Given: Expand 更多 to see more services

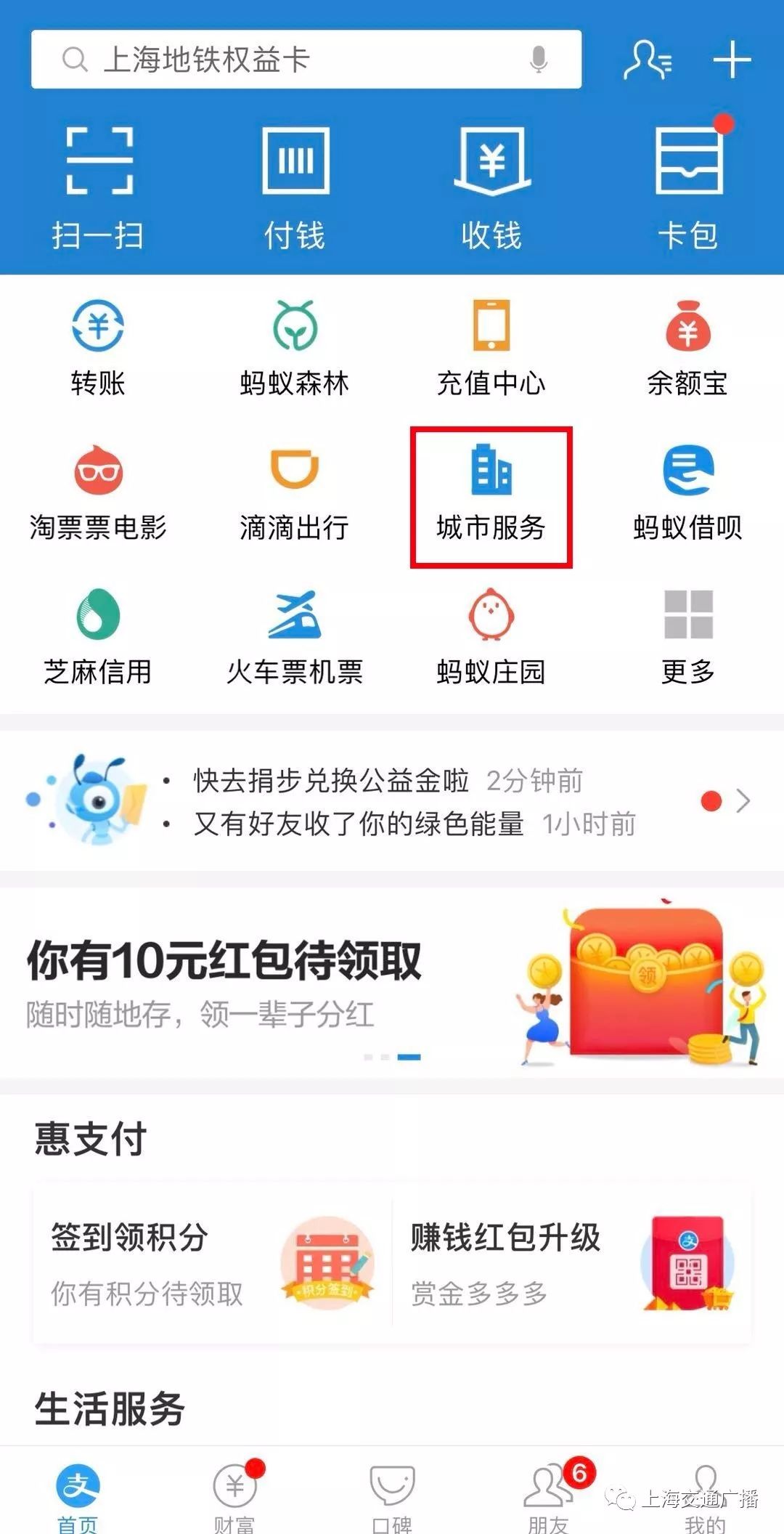Looking at the screenshot, I should coord(688,632).
